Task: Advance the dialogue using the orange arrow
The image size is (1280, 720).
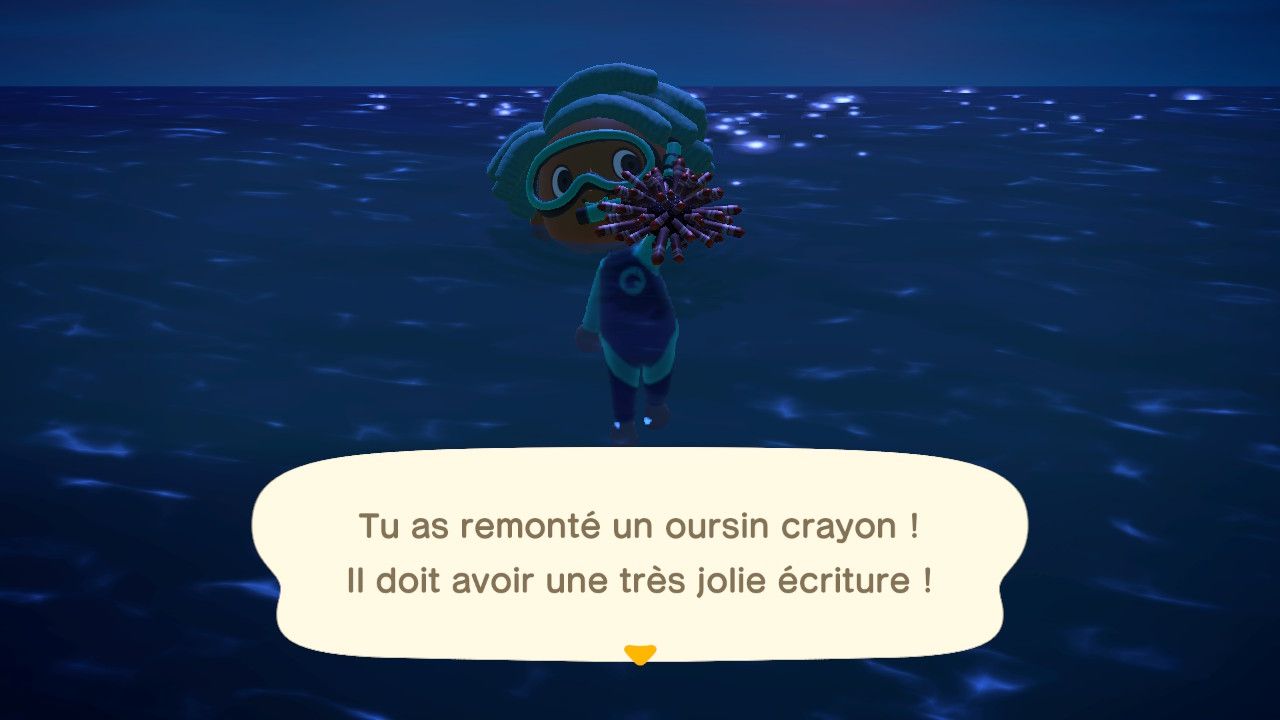Action: pyautogui.click(x=639, y=655)
